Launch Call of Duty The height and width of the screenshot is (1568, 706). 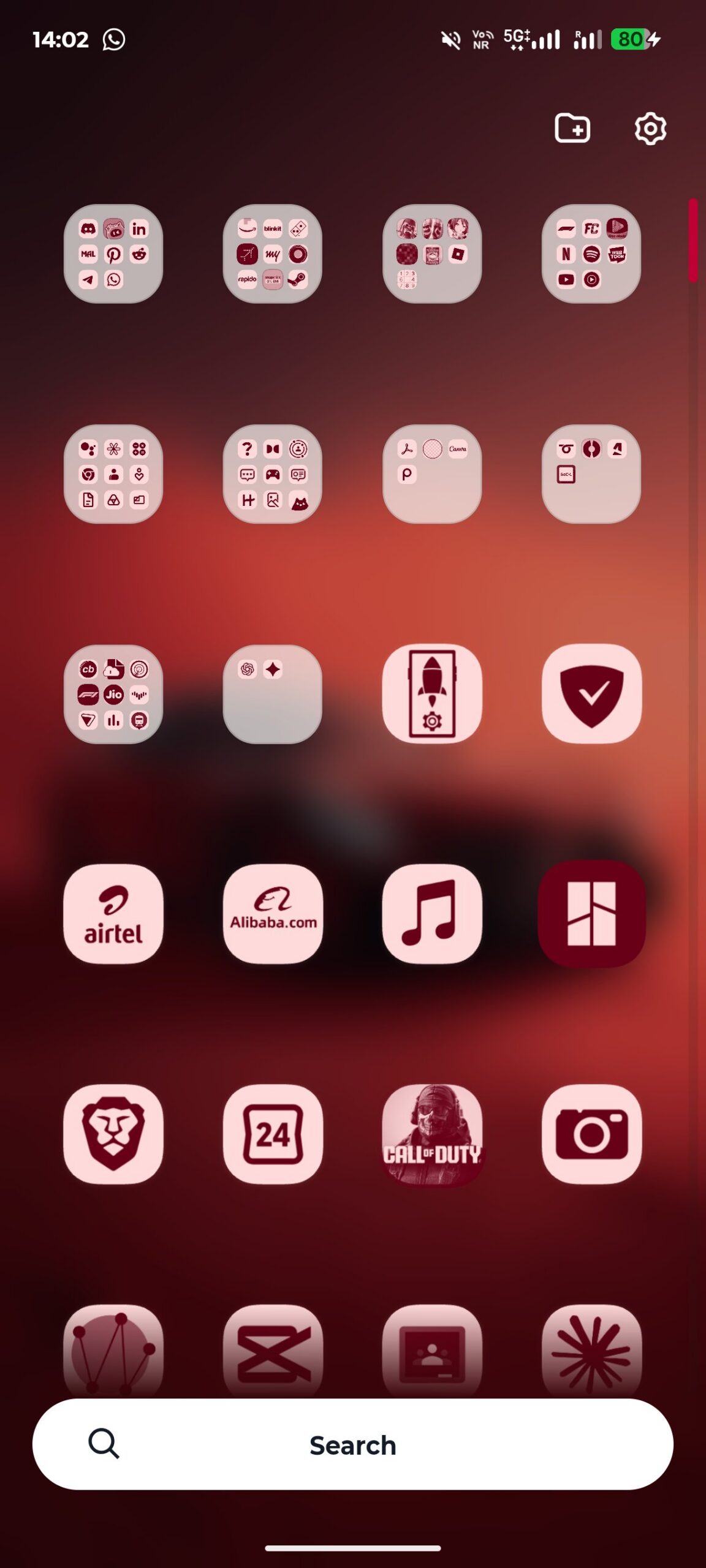click(432, 1134)
